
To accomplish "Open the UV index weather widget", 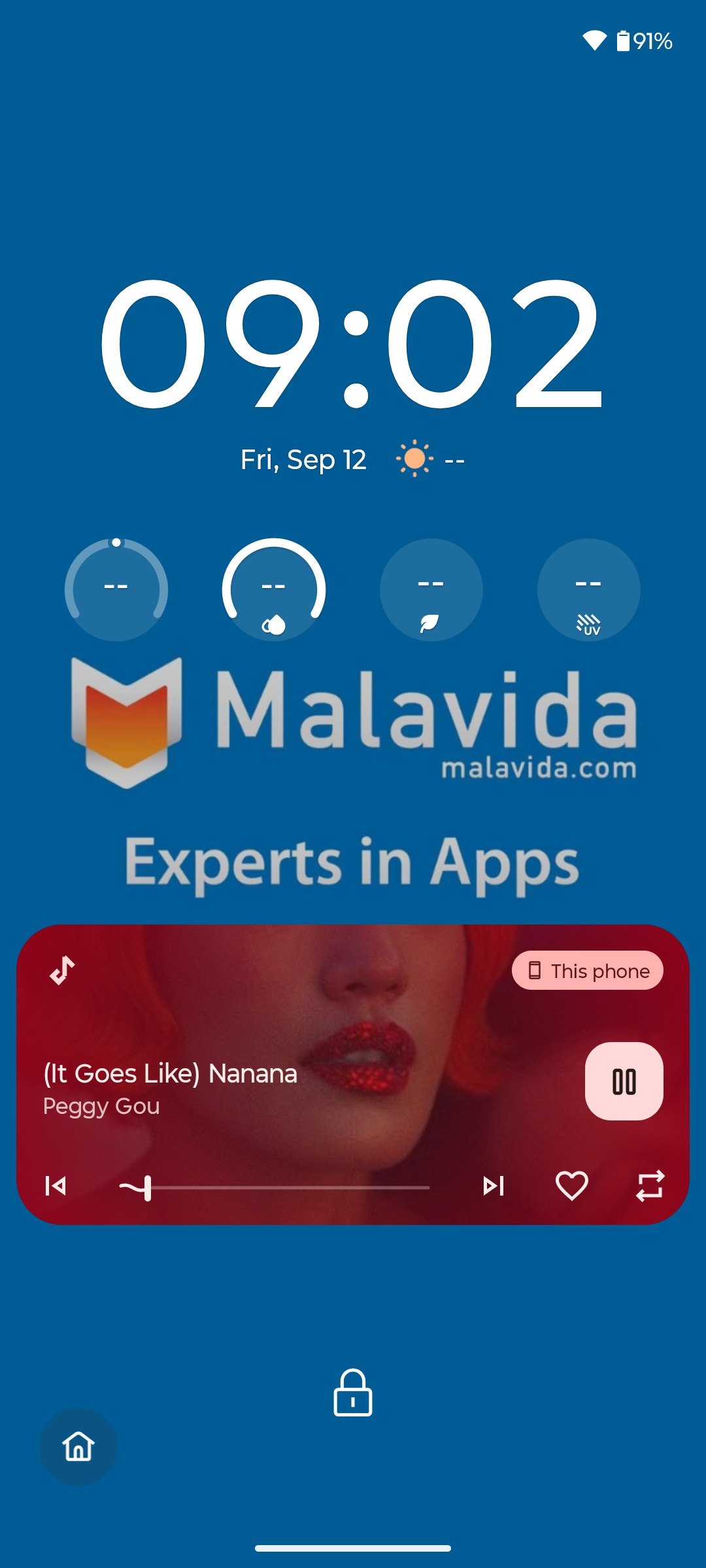I will tap(588, 589).
